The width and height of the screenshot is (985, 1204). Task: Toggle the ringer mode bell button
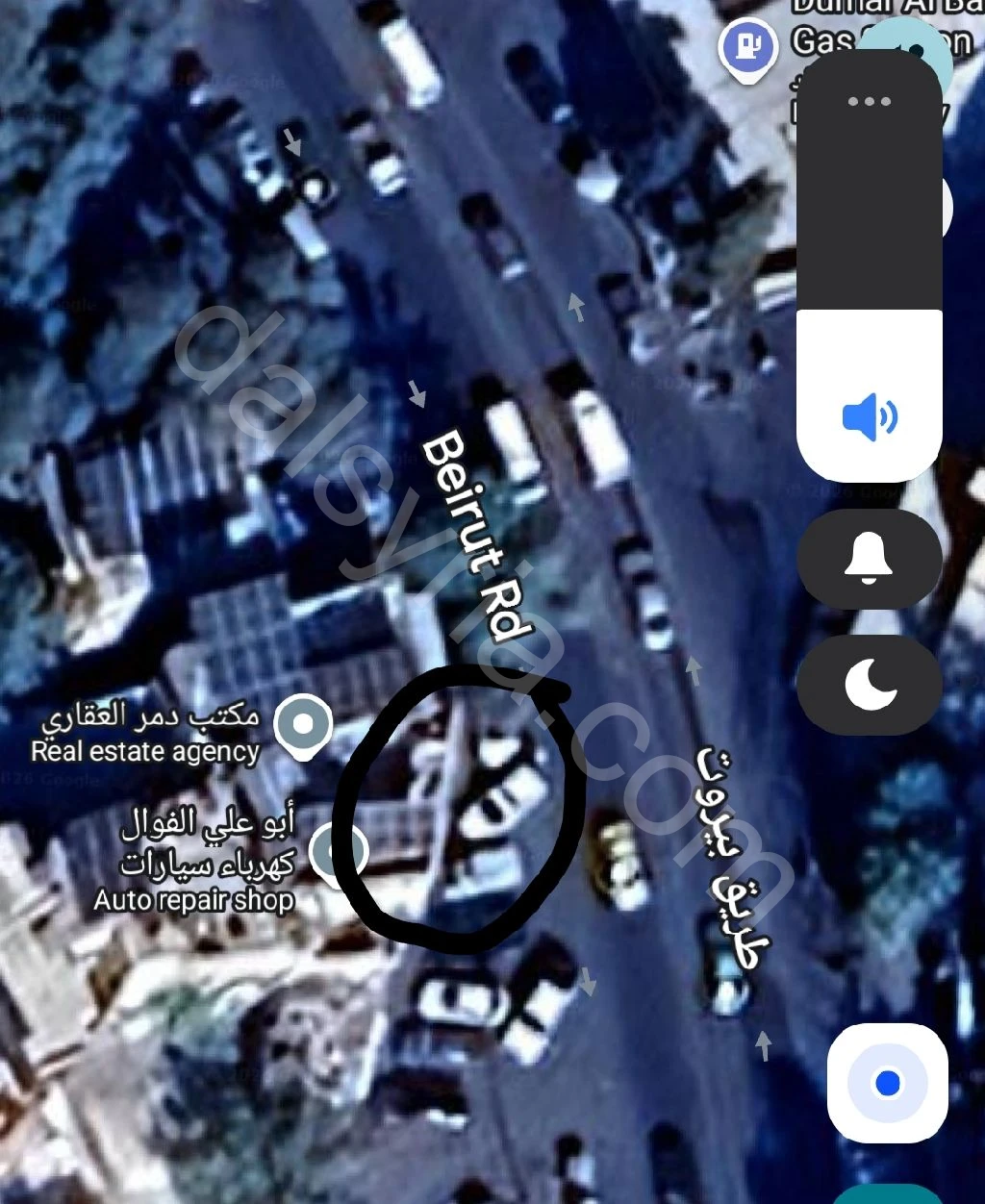(870, 559)
